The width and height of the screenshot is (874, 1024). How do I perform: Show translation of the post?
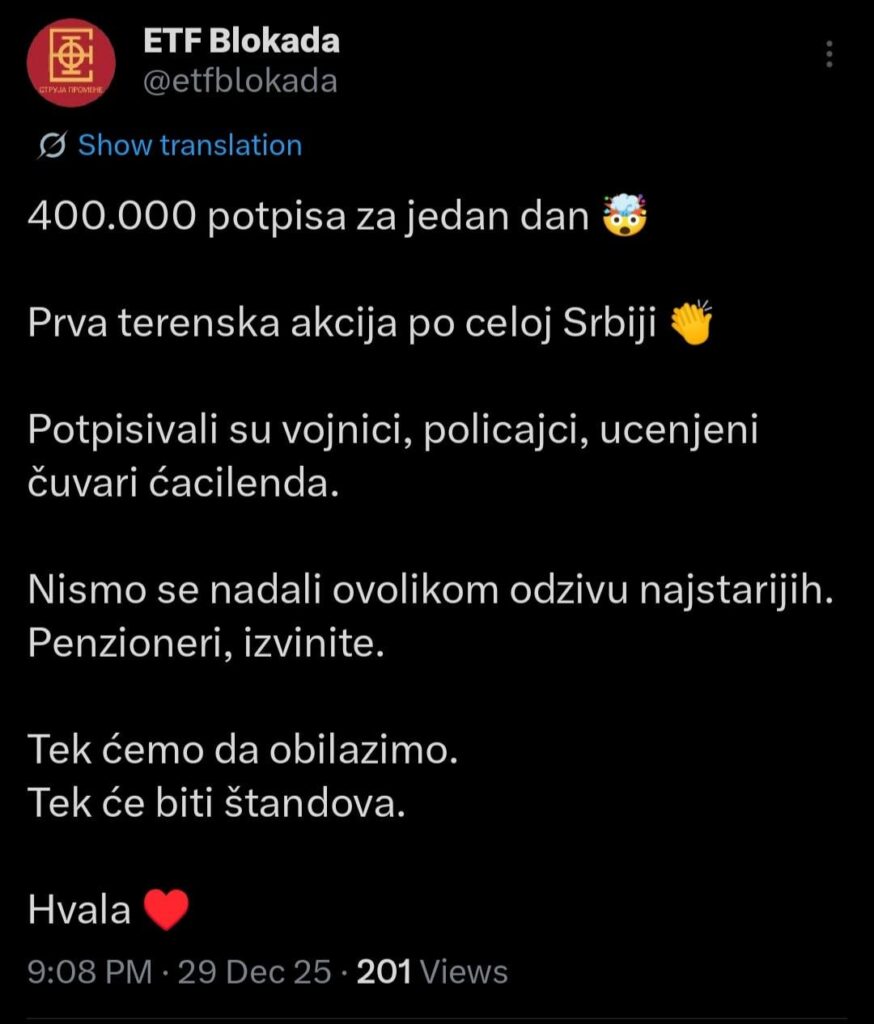[189, 146]
